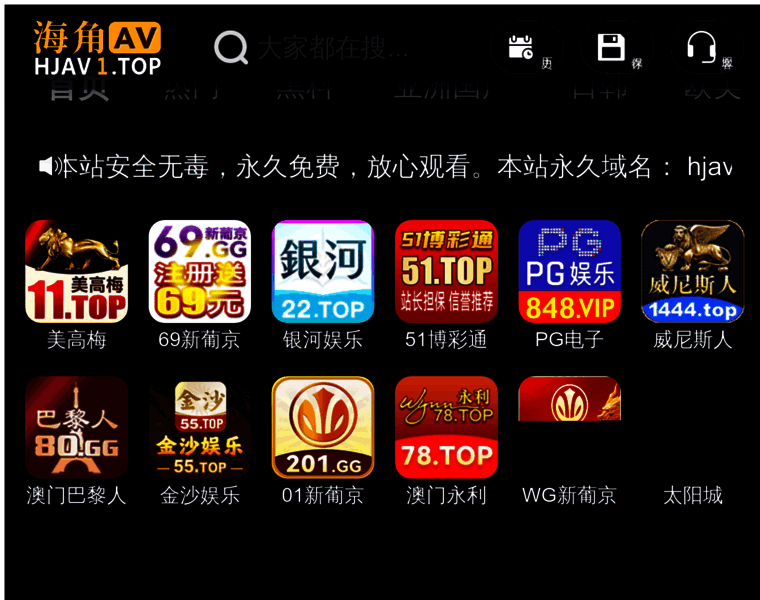The width and height of the screenshot is (760, 600).
Task: Open the 51博彩通 tile
Action: [x=446, y=272]
